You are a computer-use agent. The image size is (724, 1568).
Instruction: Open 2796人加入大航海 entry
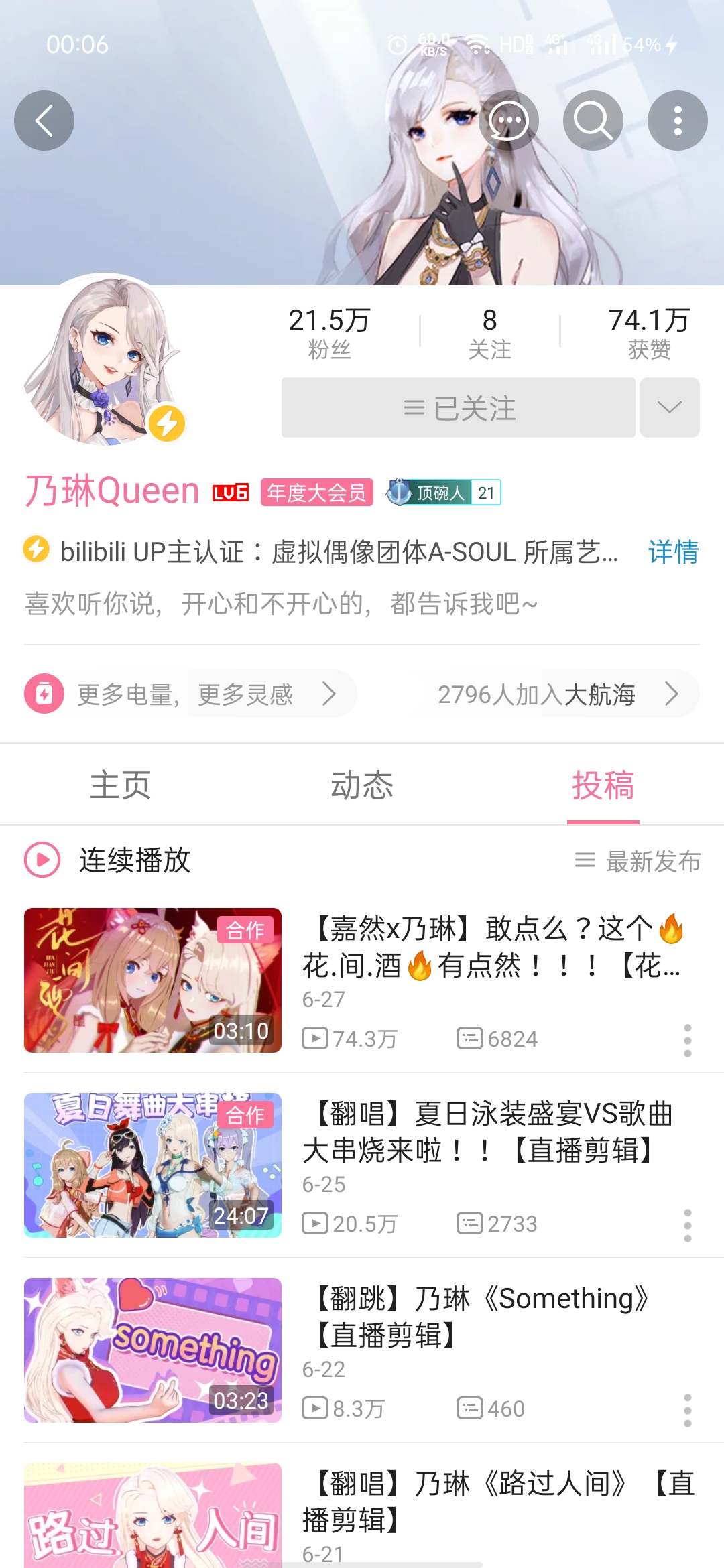pyautogui.click(x=556, y=694)
